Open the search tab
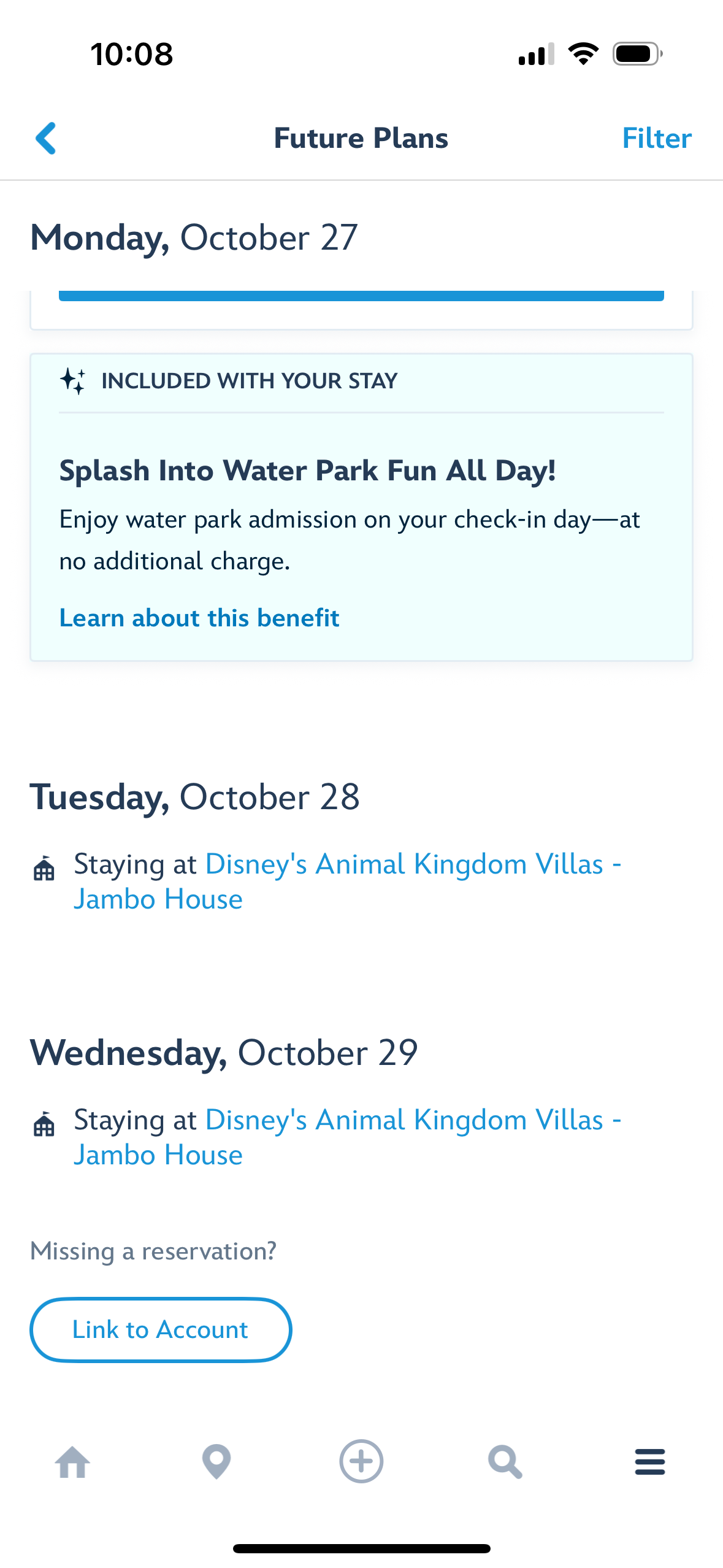 (505, 1462)
